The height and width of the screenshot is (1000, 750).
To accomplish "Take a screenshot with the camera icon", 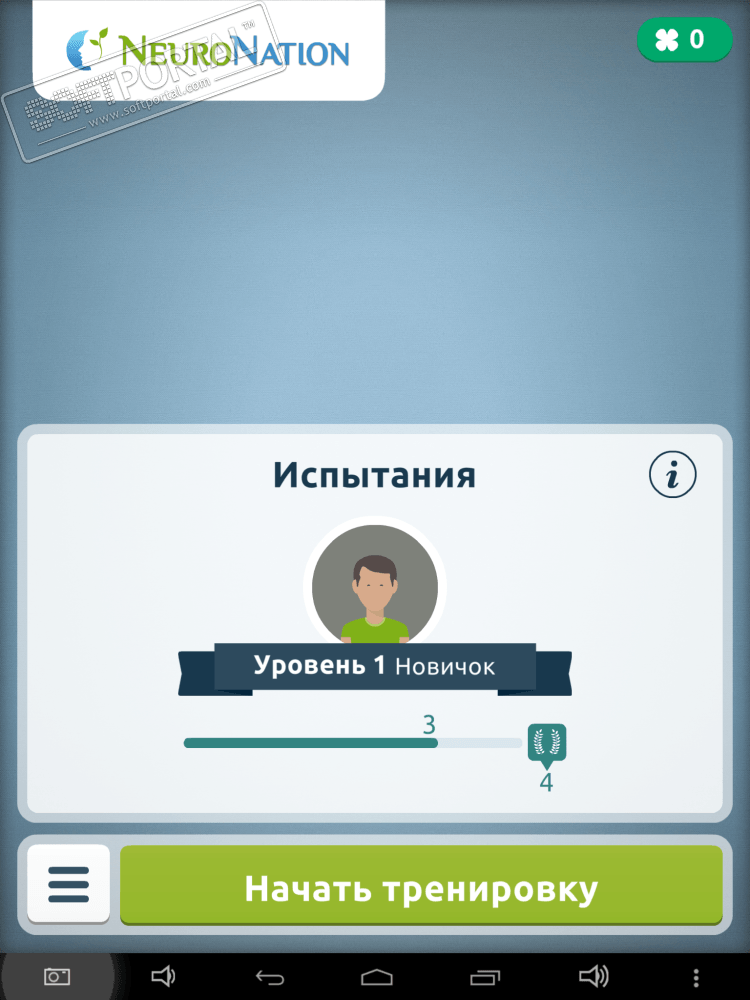I will point(56,976).
